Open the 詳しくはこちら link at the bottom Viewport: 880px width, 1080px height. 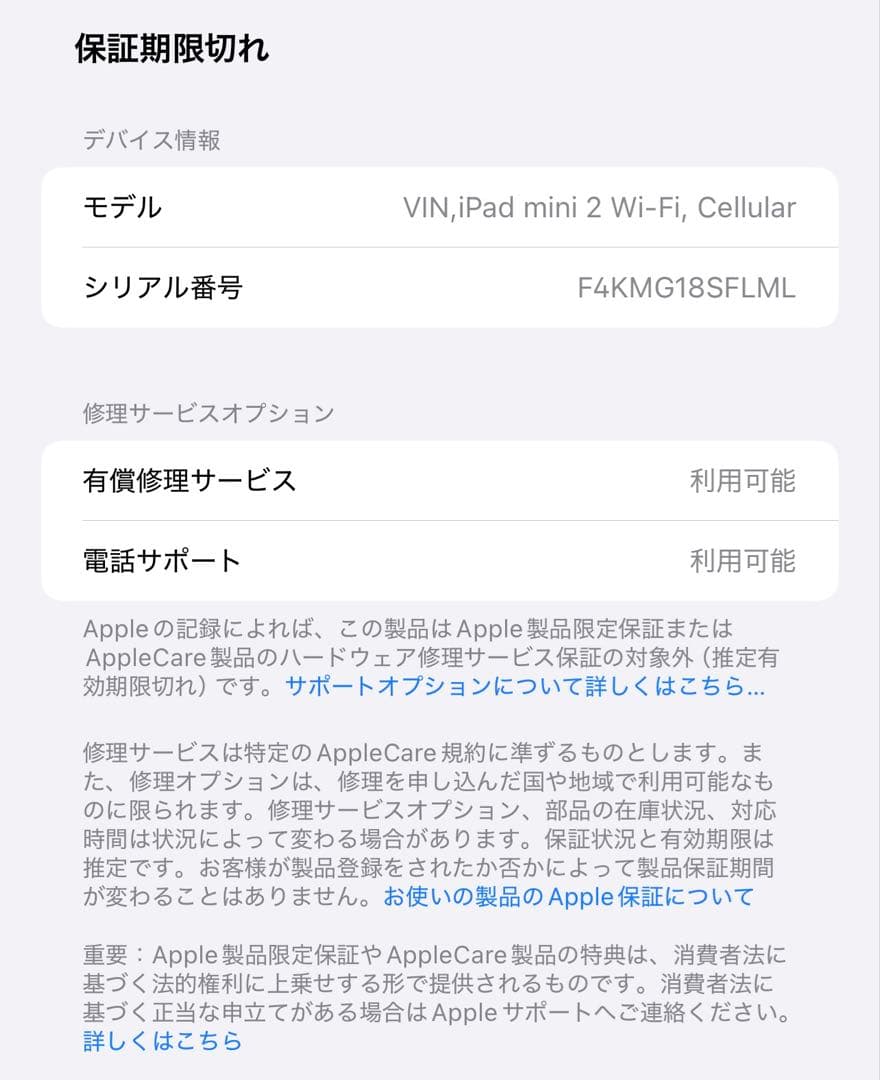tap(162, 1042)
